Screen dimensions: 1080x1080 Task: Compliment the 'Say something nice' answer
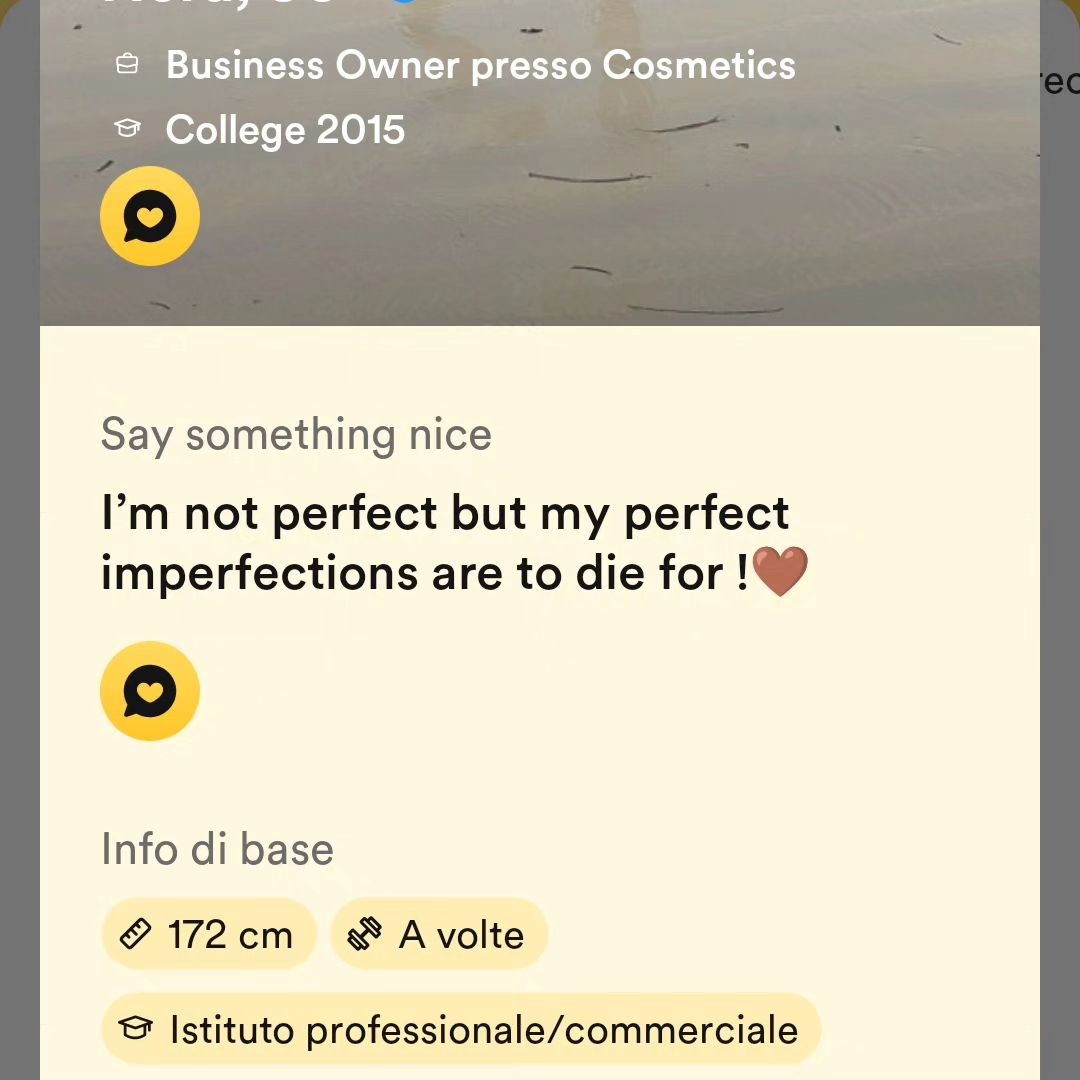[150, 691]
